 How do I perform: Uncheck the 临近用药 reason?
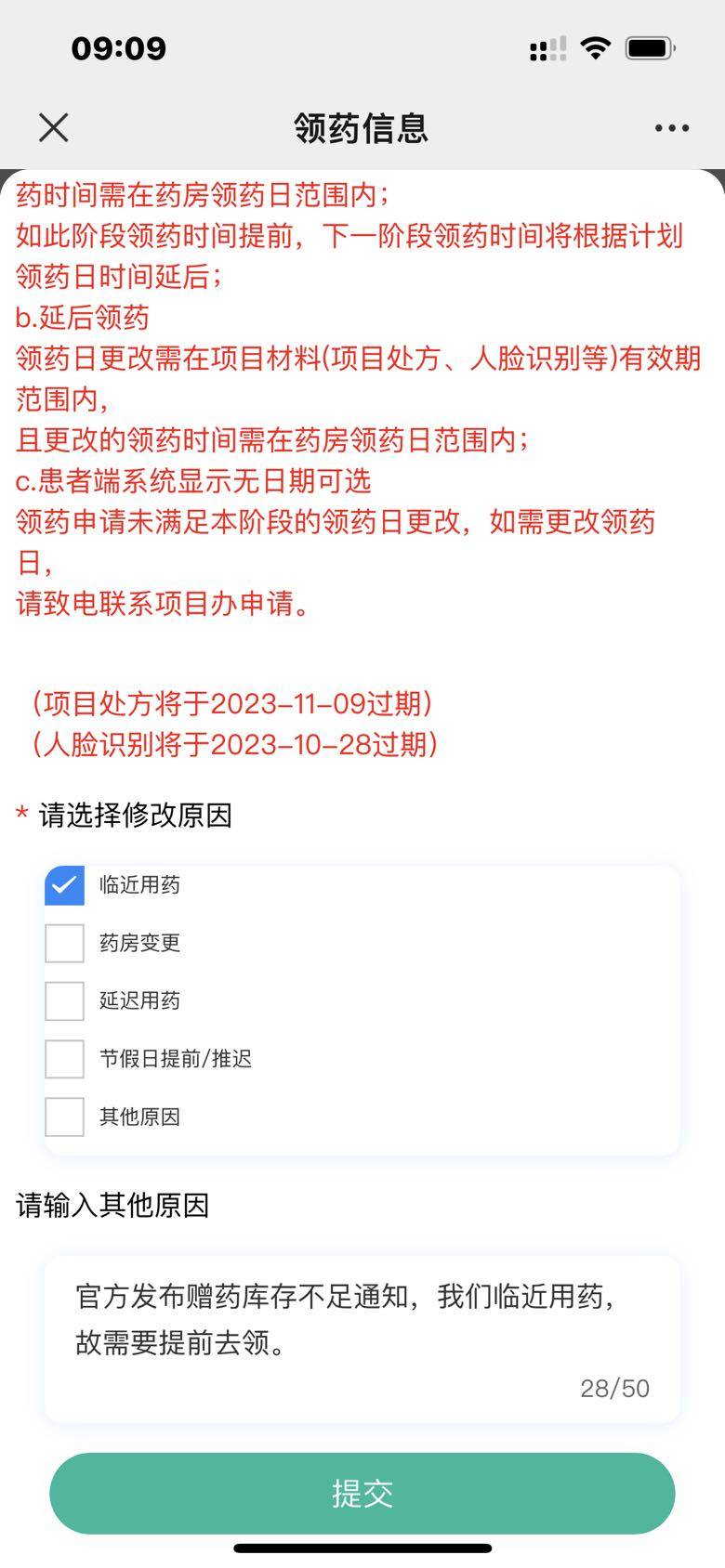click(65, 885)
